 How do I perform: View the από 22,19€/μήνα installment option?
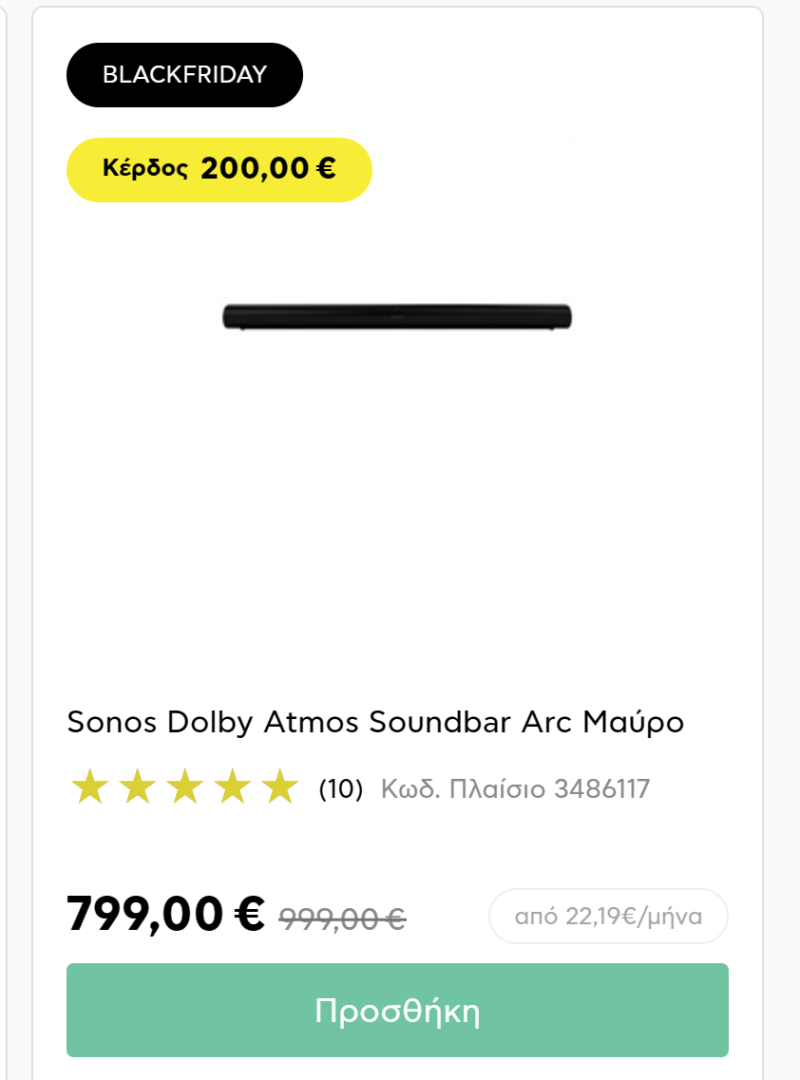click(x=608, y=916)
